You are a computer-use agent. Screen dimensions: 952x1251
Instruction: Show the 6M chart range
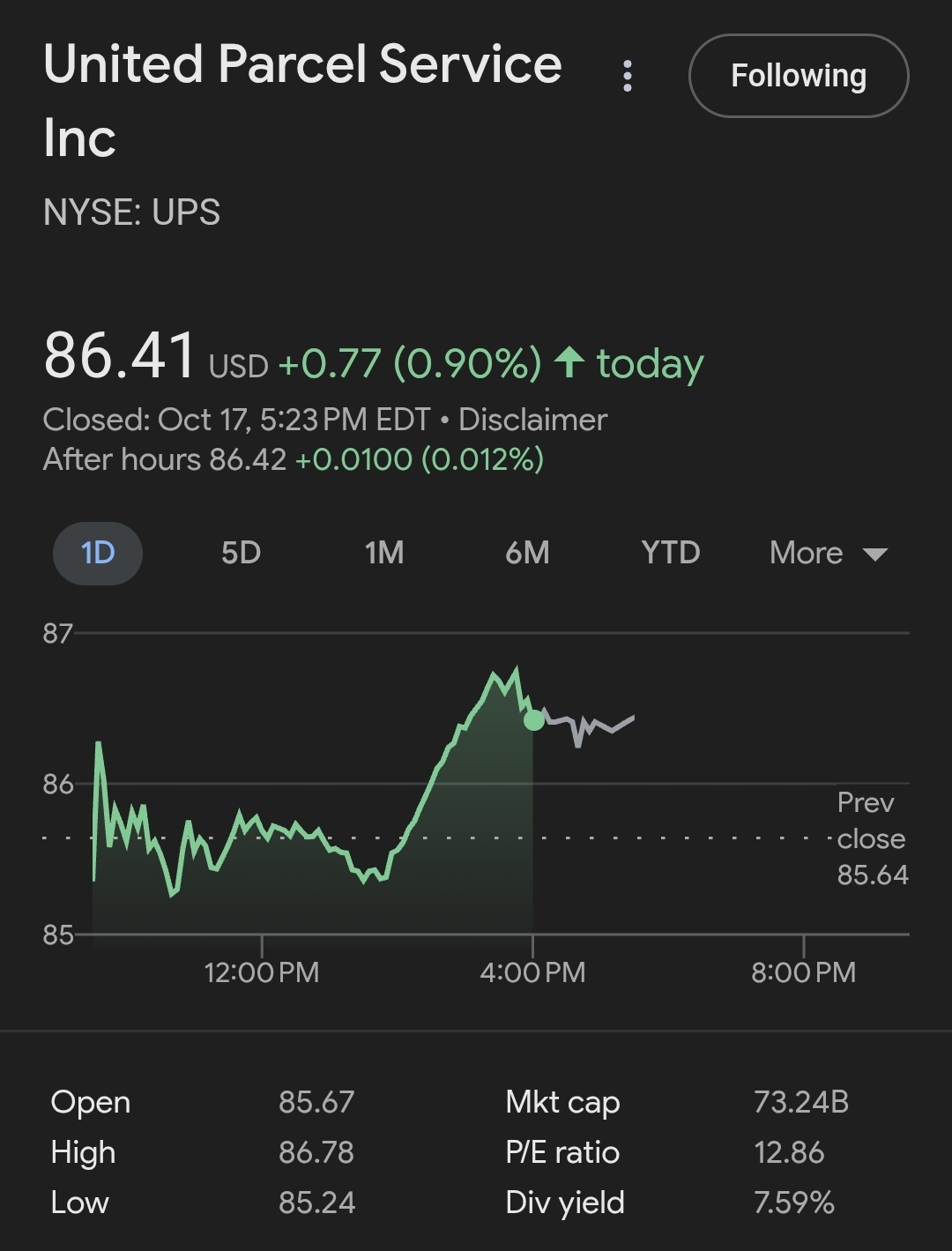[527, 553]
